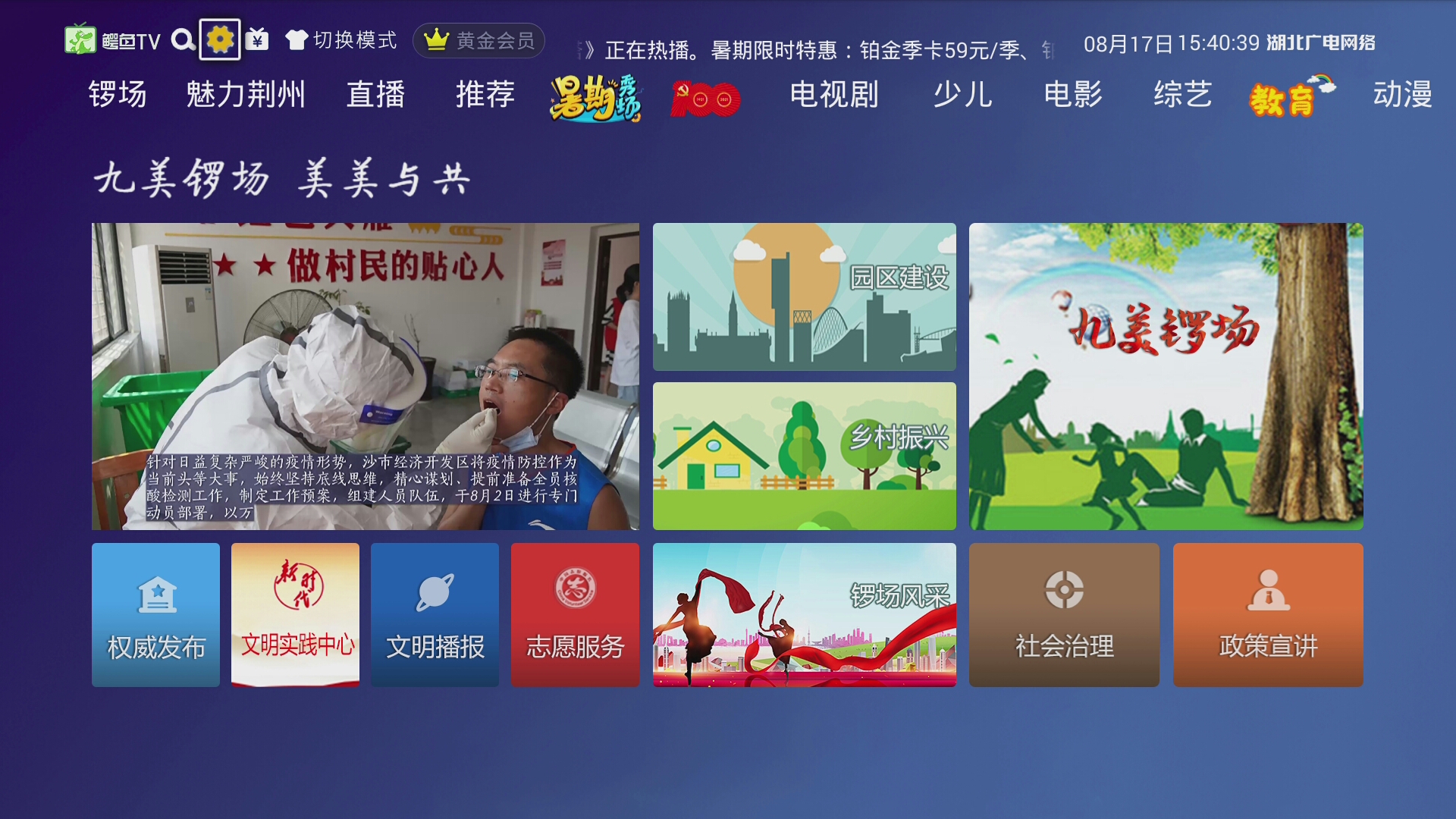Image resolution: width=1456 pixels, height=819 pixels.
Task: Open the search icon
Action: 183,39
